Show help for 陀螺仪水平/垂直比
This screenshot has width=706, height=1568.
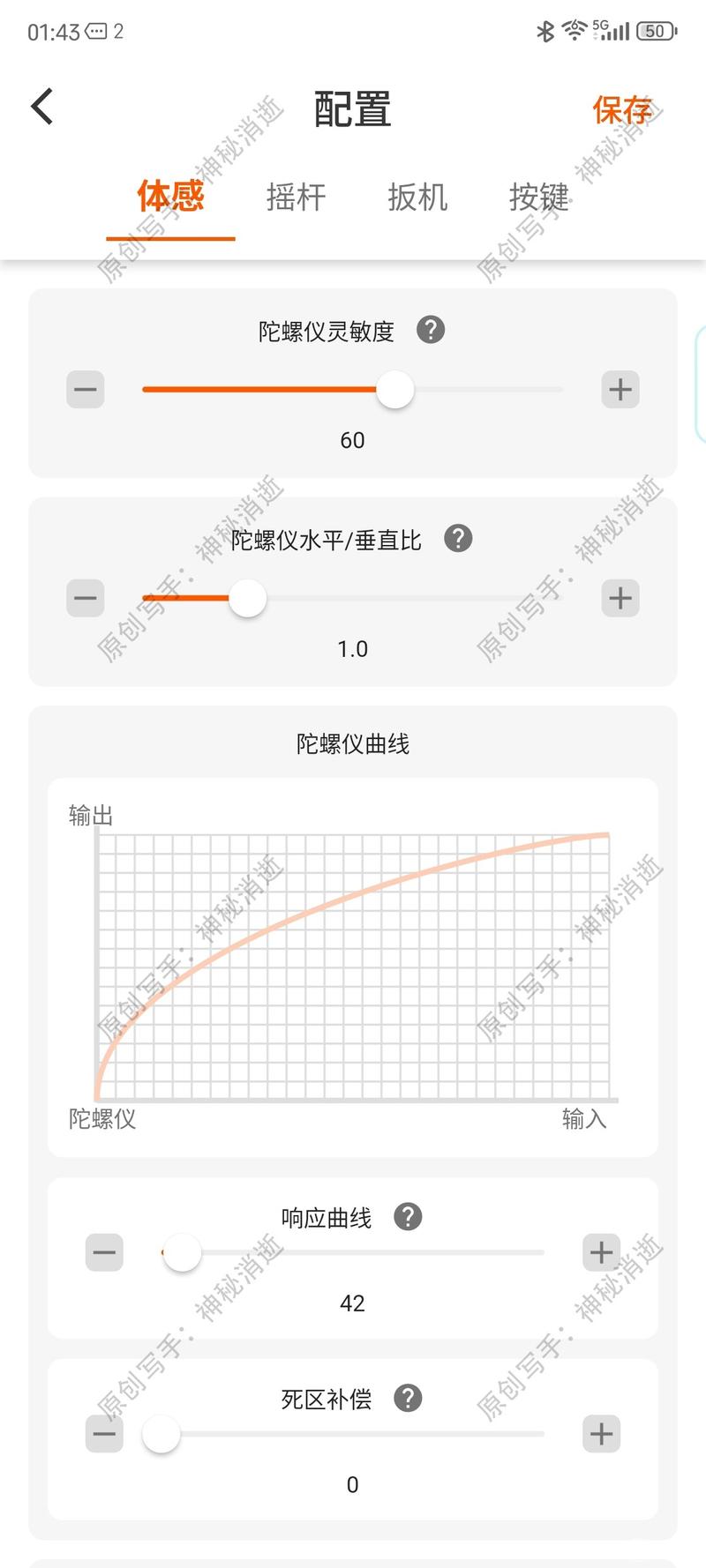tap(458, 538)
